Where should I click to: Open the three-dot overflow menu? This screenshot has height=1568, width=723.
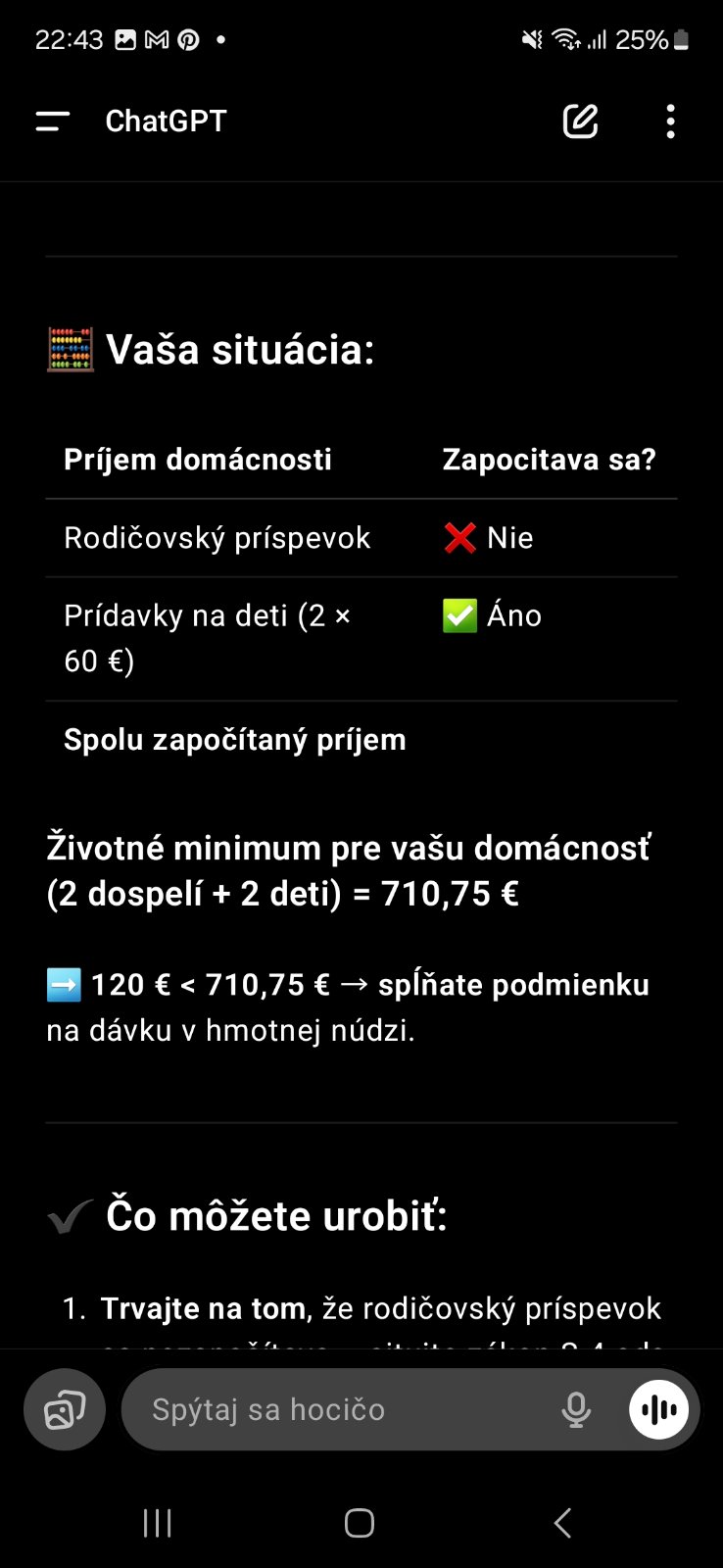pyautogui.click(x=670, y=122)
